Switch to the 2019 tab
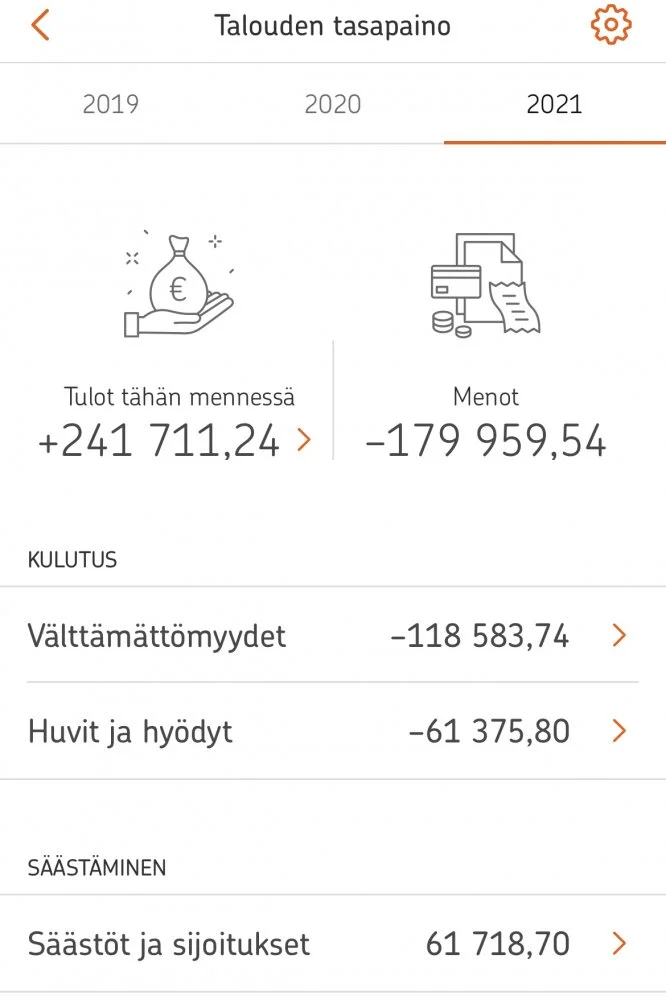Screen dimensions: 666x1000 [x=111, y=104]
